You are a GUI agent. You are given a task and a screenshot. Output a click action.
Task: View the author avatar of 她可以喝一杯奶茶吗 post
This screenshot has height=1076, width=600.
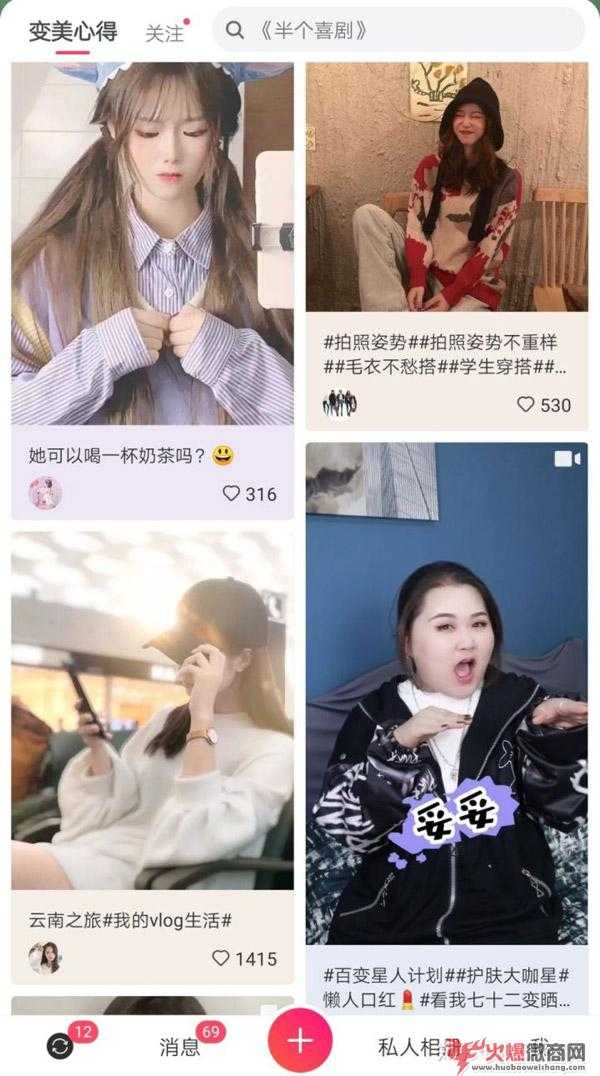point(45,493)
